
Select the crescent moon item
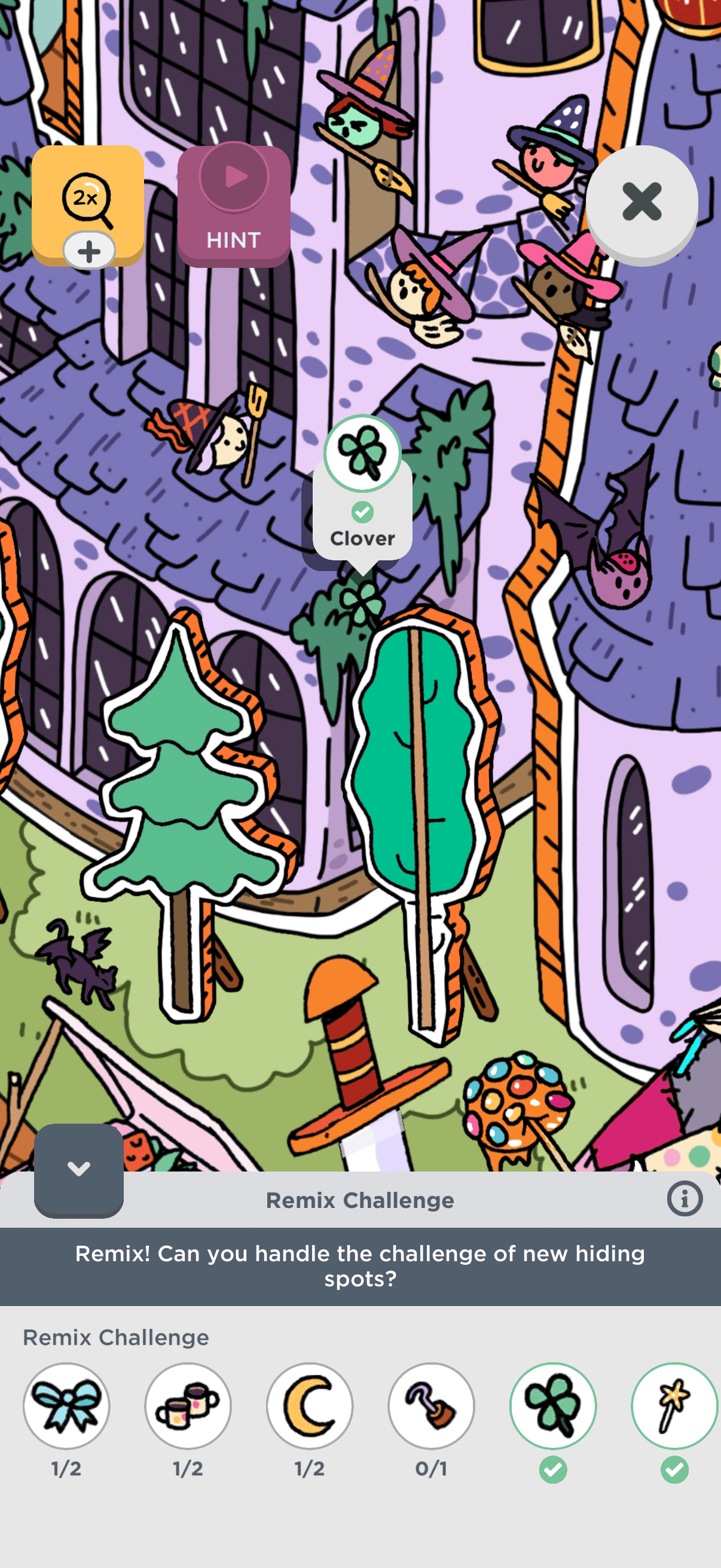tap(310, 1405)
